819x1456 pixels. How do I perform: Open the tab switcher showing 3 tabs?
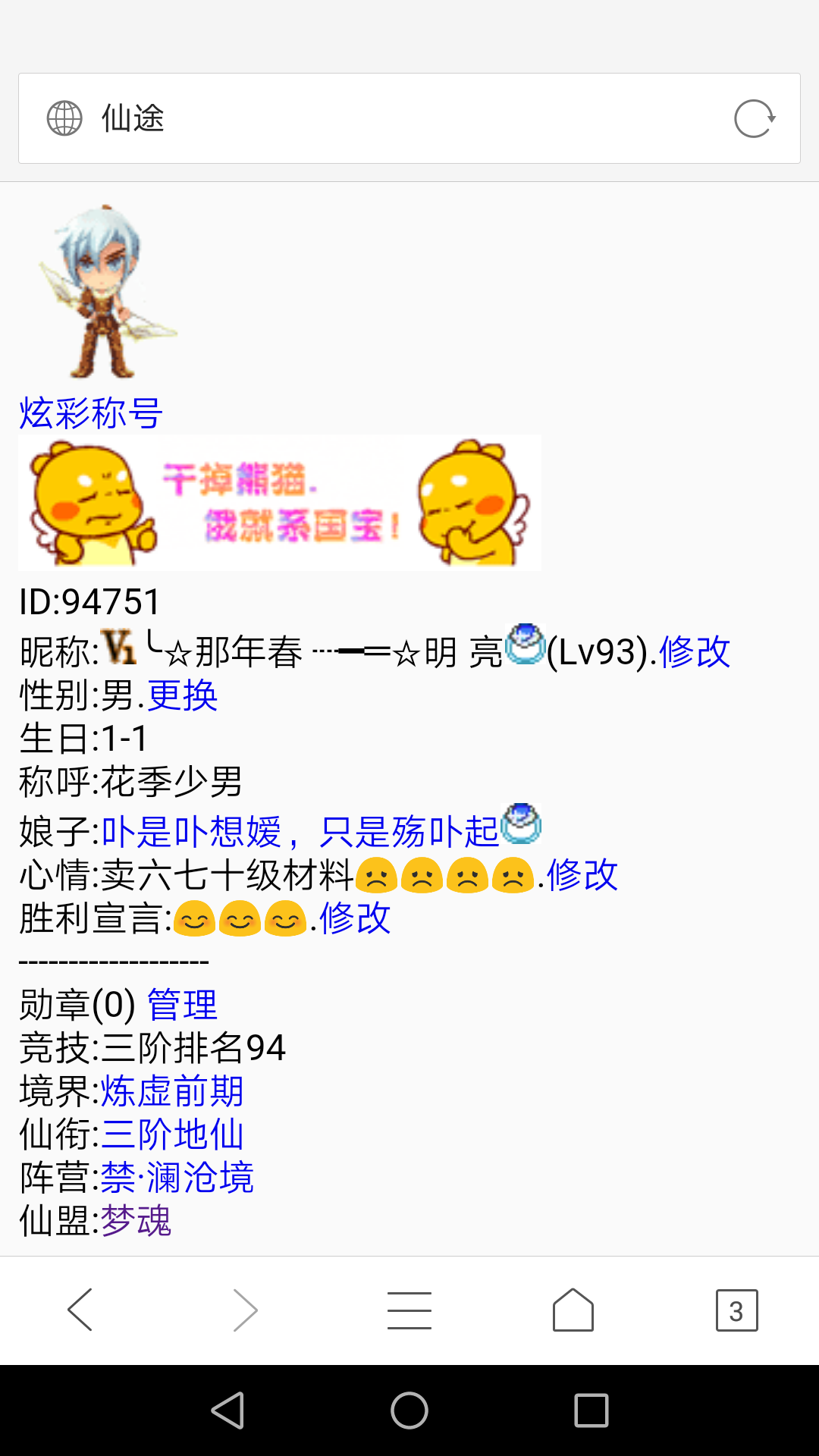coord(736,1310)
